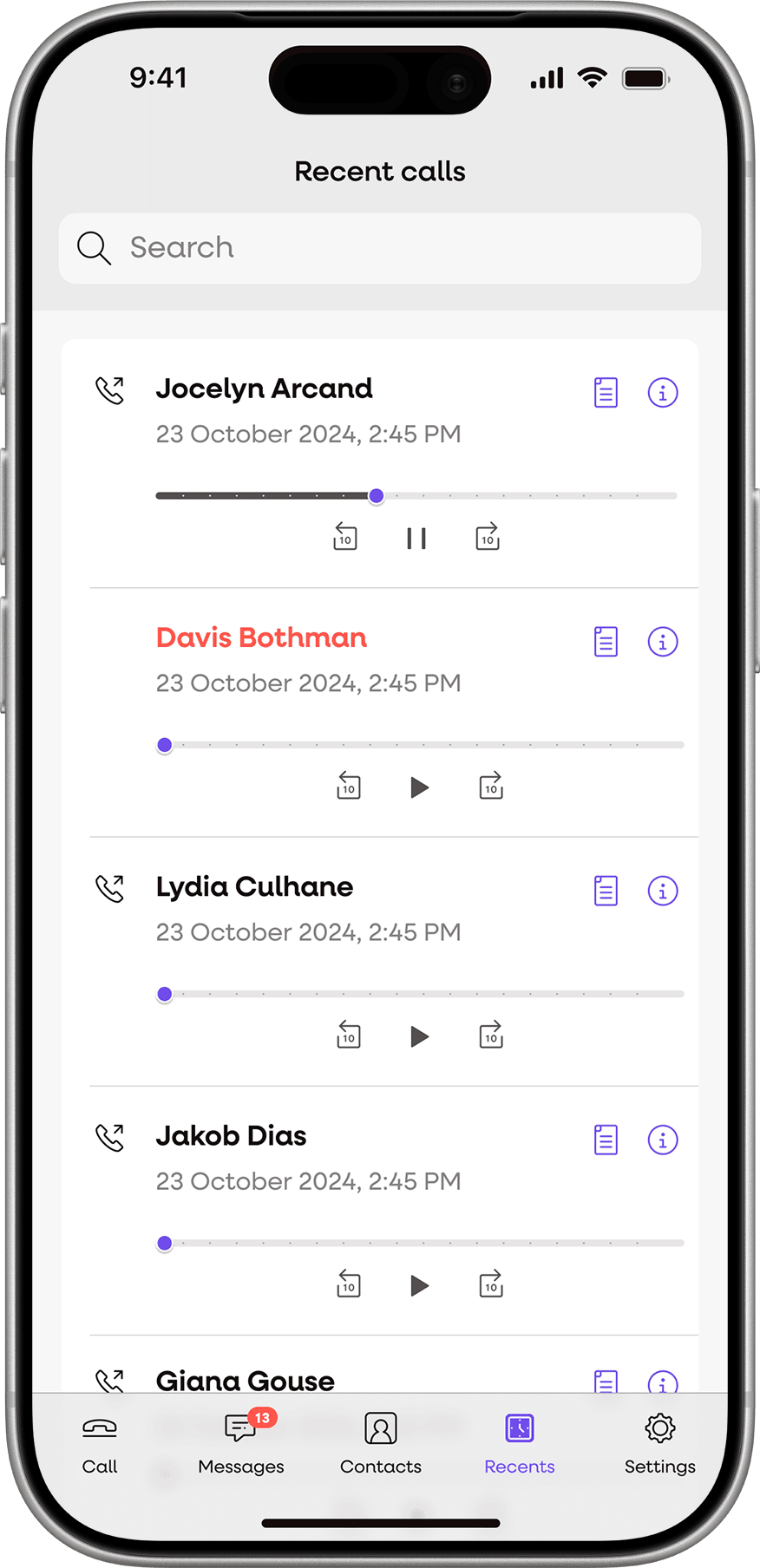
Task: Open transcript for Jocelyn Arcand's call
Action: pyautogui.click(x=606, y=393)
